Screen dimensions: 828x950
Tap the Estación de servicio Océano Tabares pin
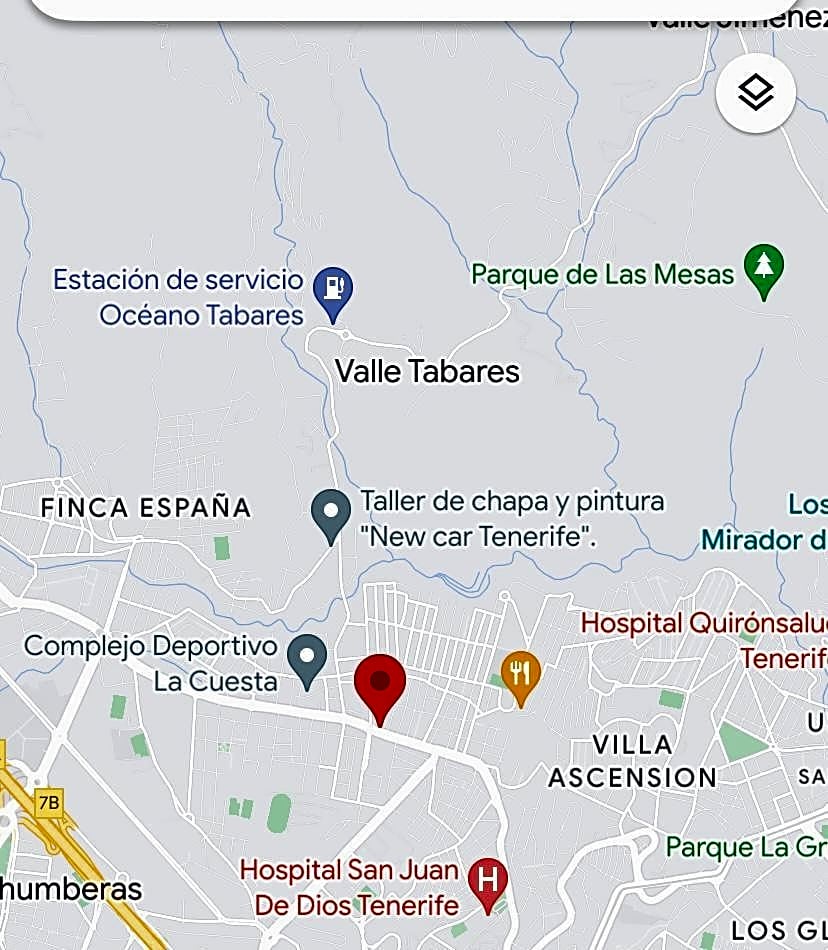(333, 288)
